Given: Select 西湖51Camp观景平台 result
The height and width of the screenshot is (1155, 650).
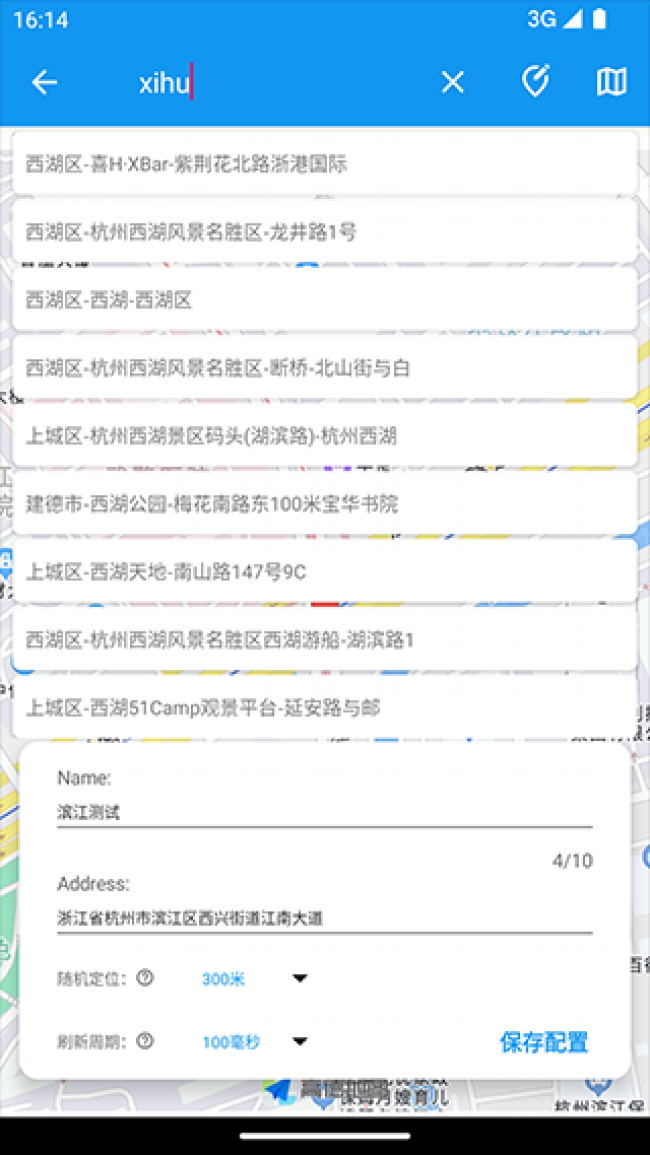Looking at the screenshot, I should [325, 708].
